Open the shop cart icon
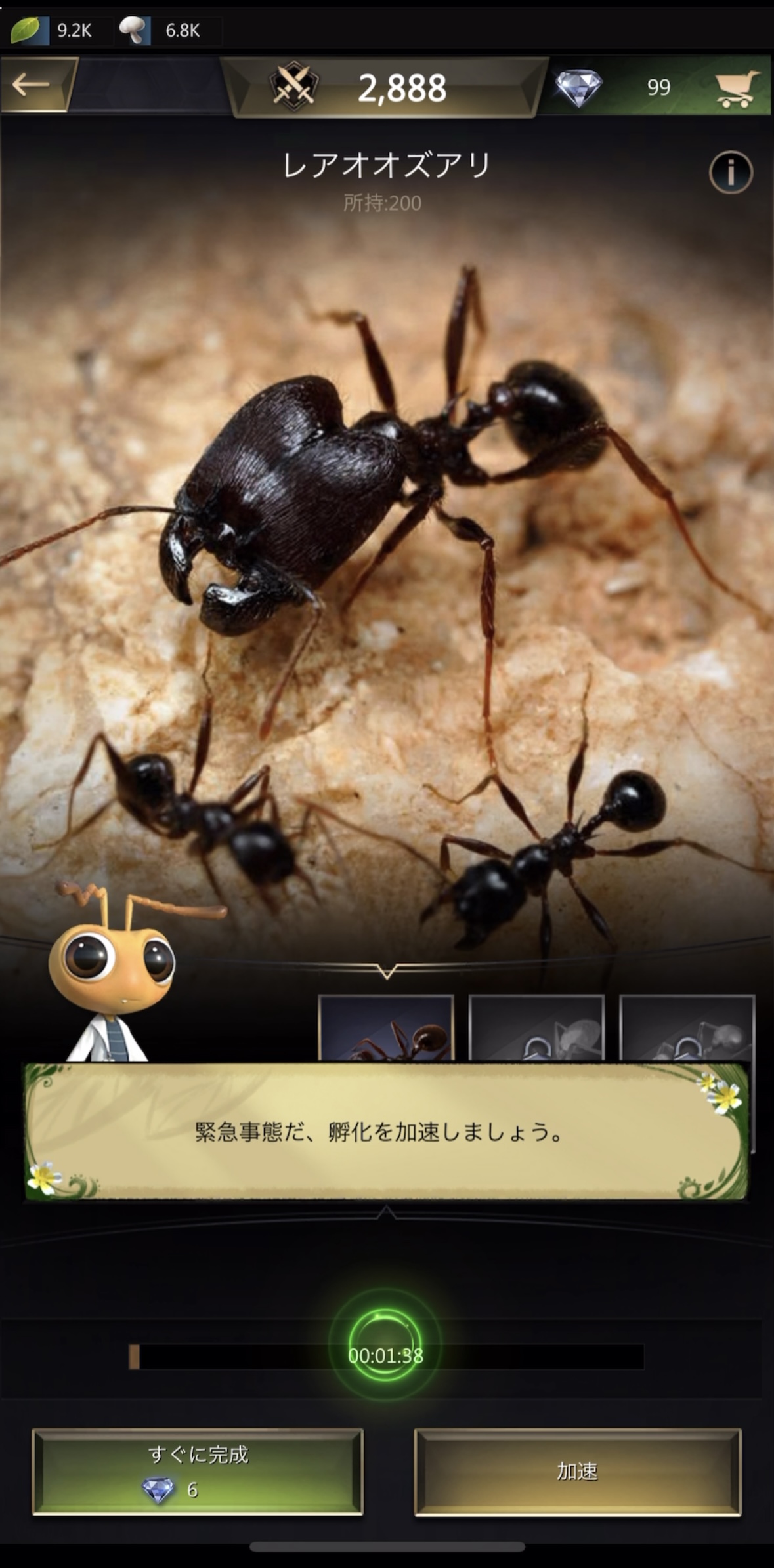Viewport: 774px width, 1568px height. (x=738, y=88)
